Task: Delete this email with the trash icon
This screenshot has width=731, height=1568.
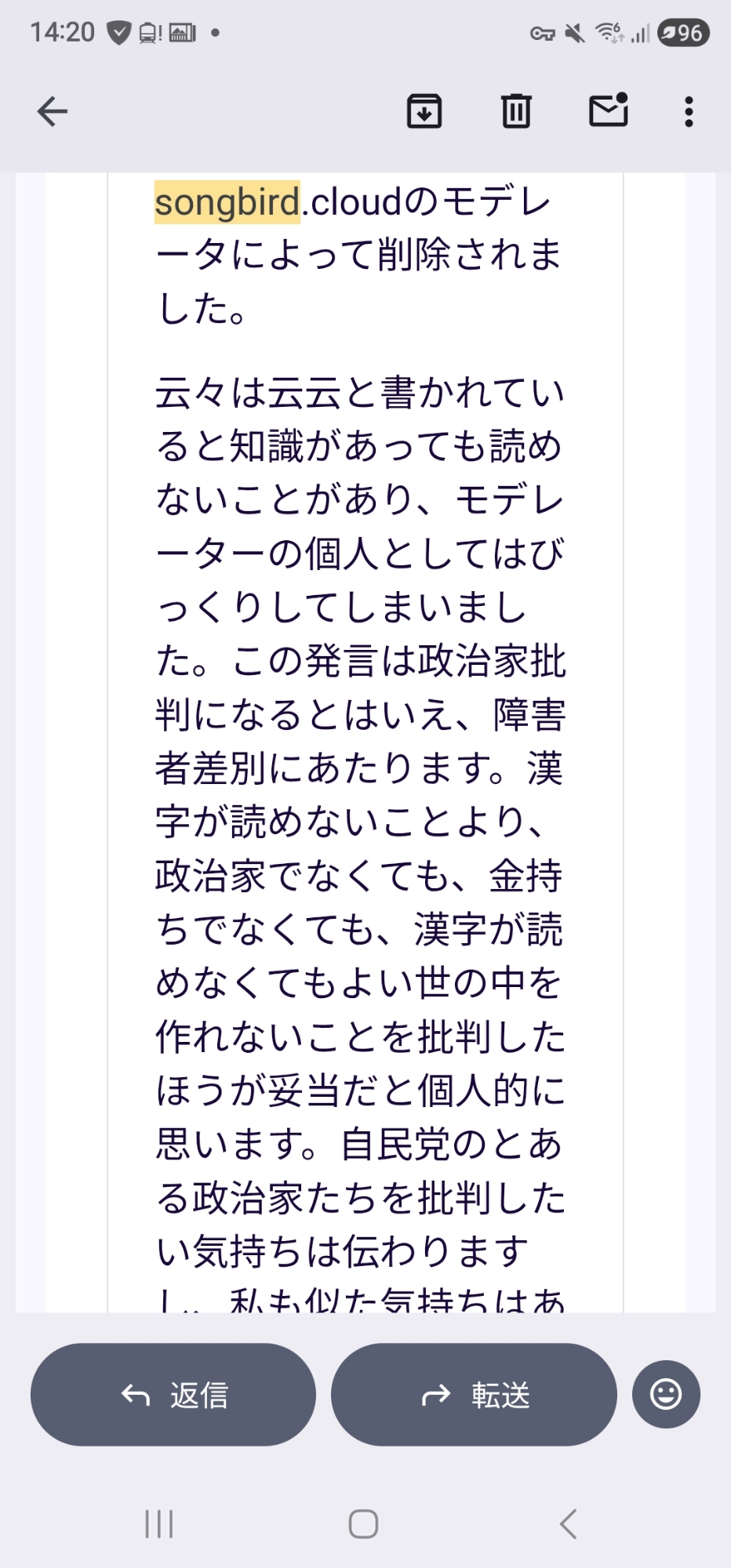Action: coord(516,111)
